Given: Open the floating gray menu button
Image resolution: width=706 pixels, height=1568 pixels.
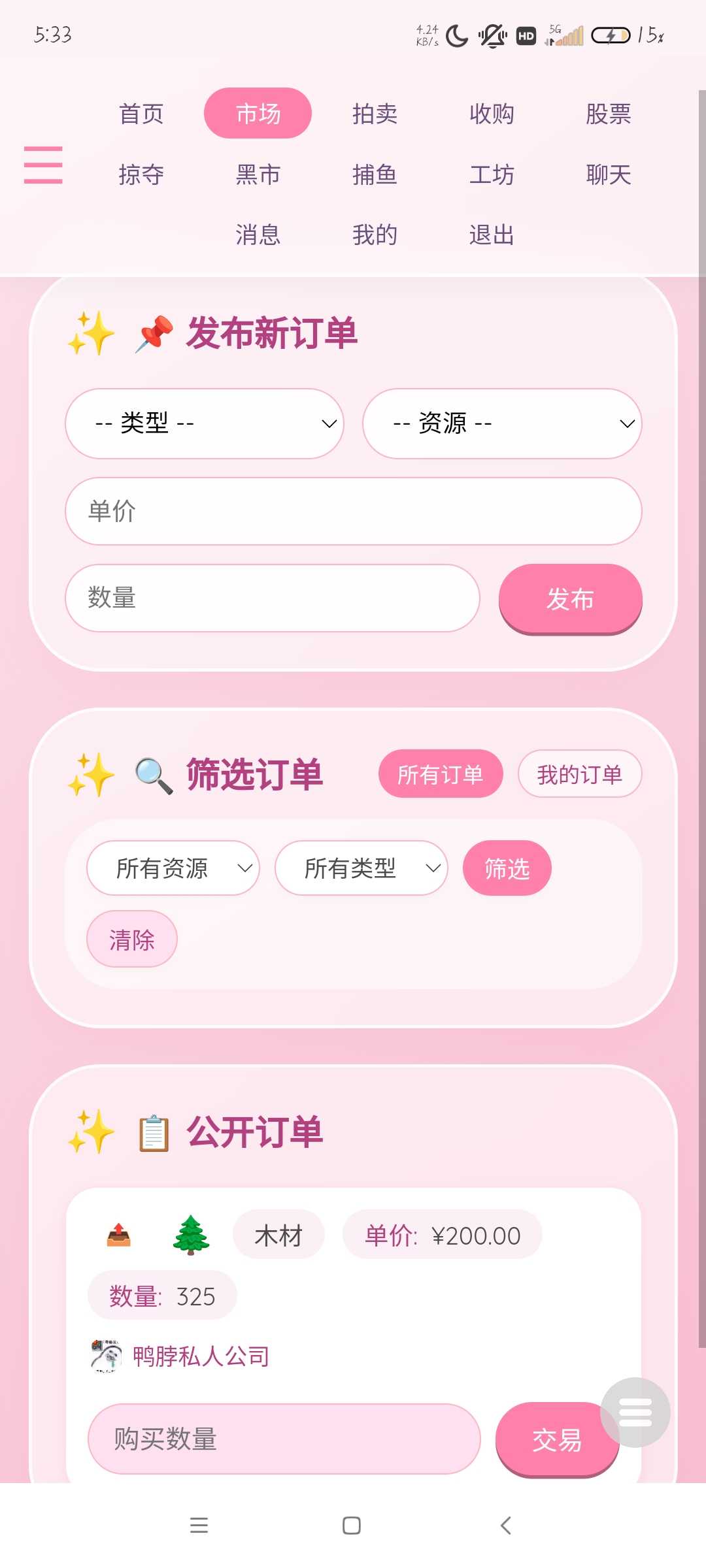Looking at the screenshot, I should (635, 1412).
